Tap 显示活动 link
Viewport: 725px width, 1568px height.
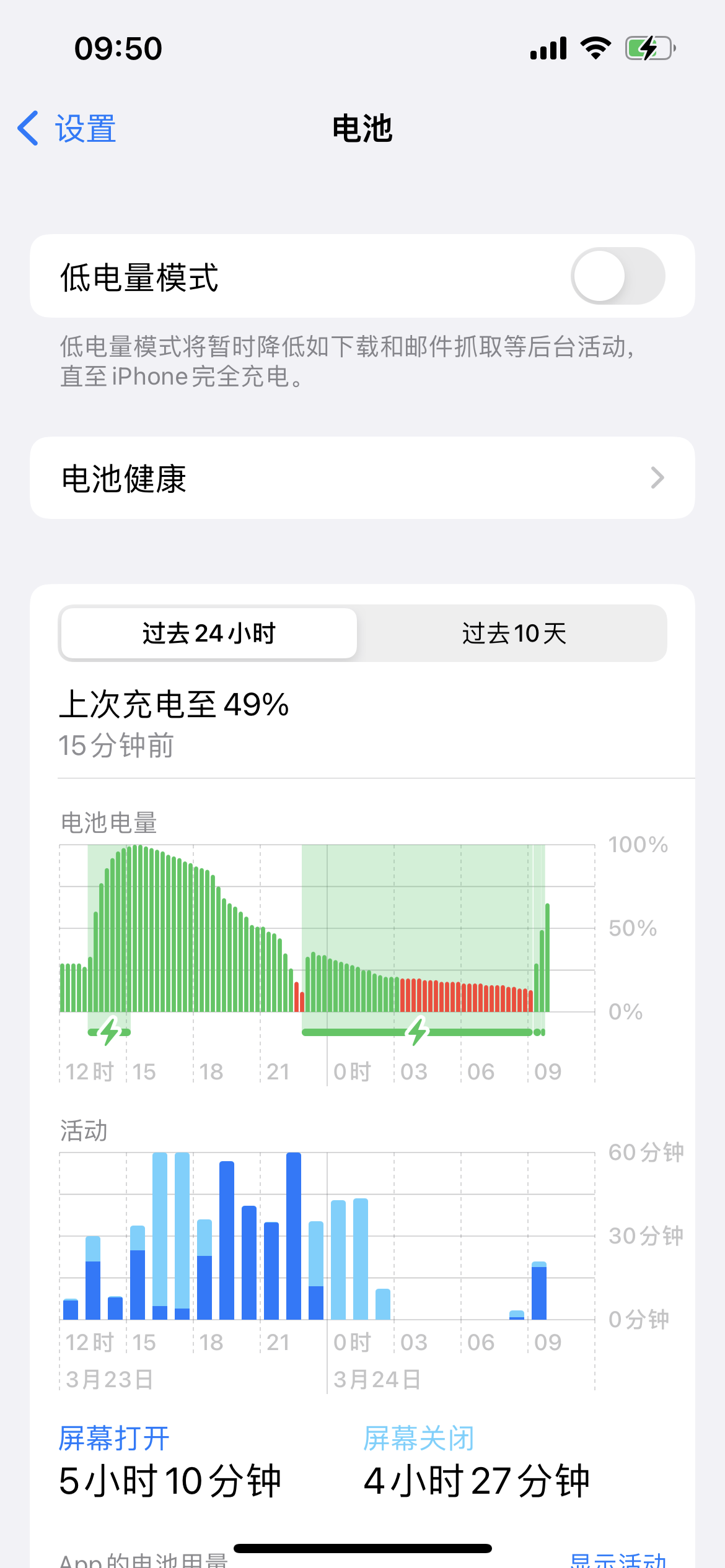(x=617, y=1558)
